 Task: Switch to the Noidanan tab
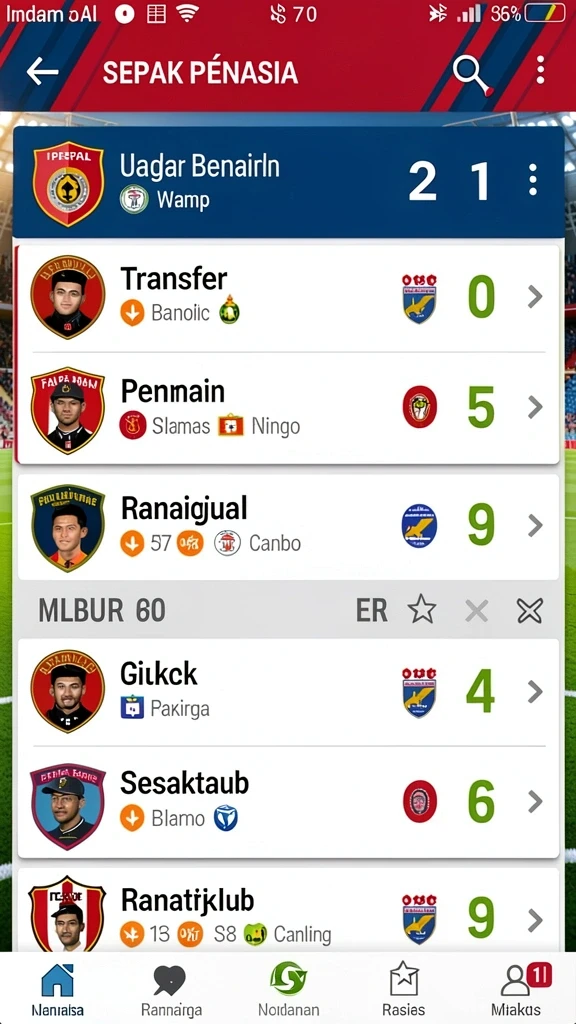[289, 989]
